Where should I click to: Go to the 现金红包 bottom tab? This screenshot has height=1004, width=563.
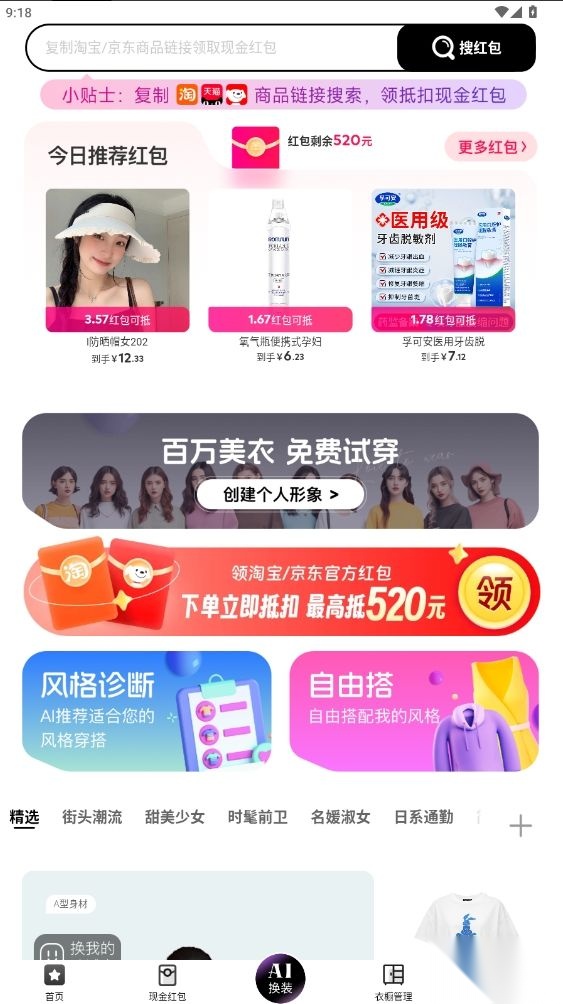[167, 983]
